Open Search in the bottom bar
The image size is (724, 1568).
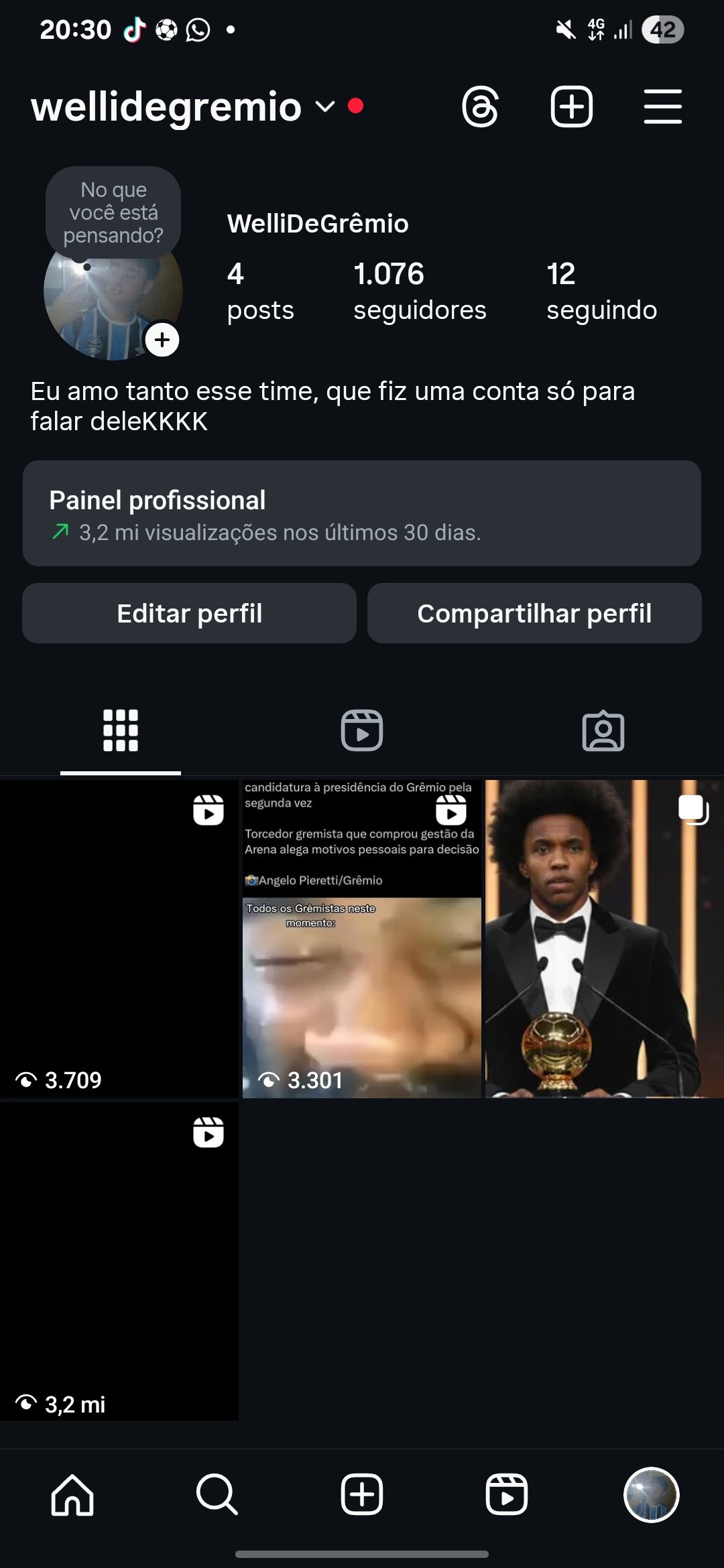pyautogui.click(x=217, y=1495)
